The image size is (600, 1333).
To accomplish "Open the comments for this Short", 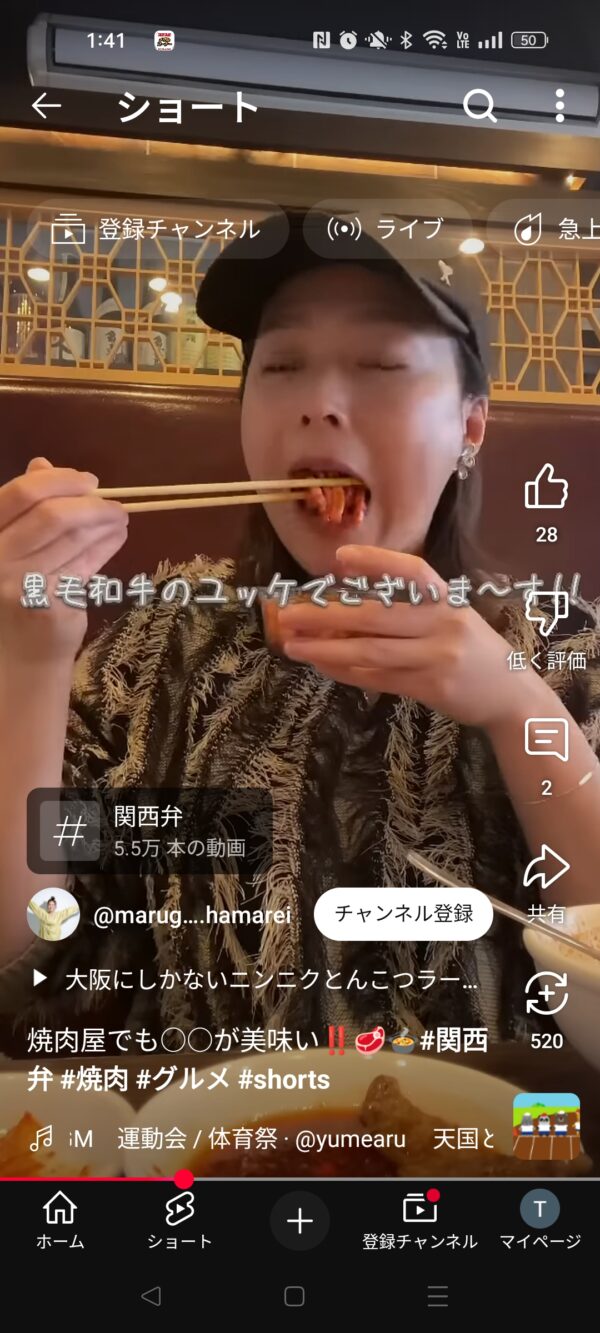I will pyautogui.click(x=546, y=742).
